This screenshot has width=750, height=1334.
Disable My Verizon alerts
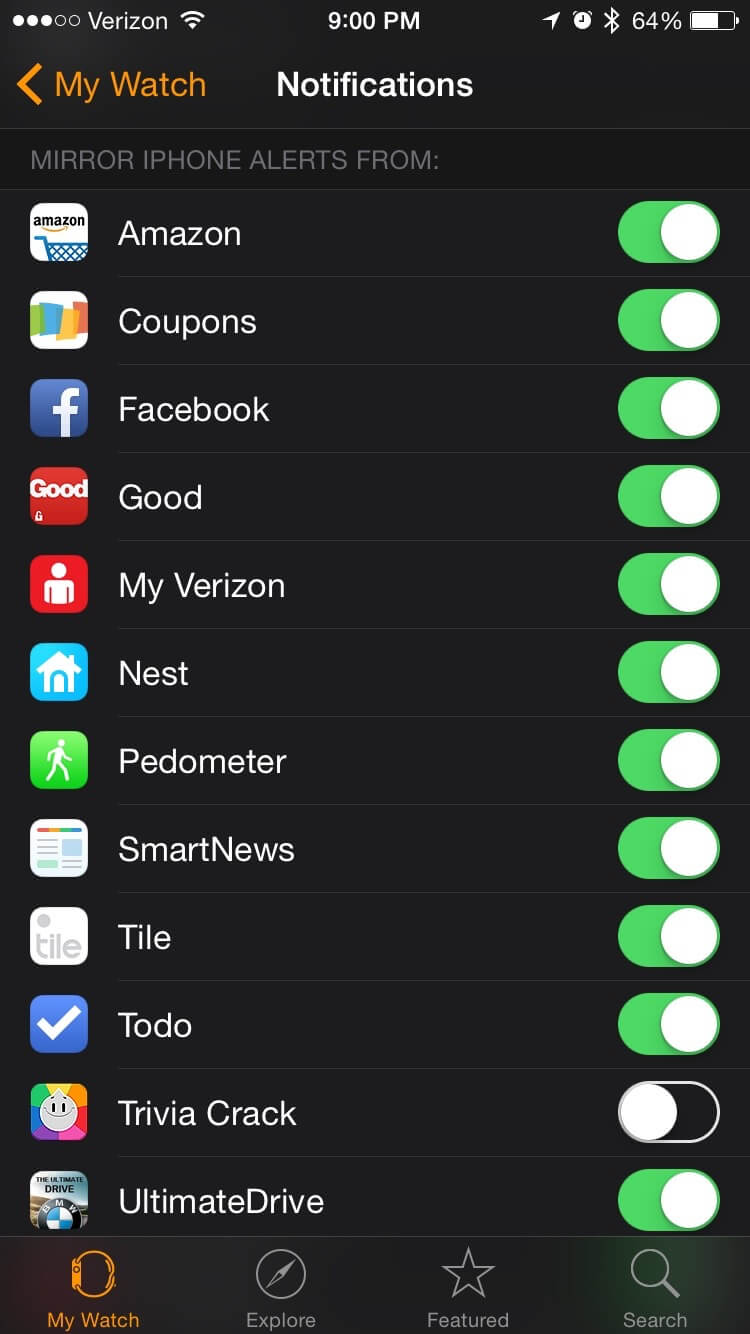point(668,585)
